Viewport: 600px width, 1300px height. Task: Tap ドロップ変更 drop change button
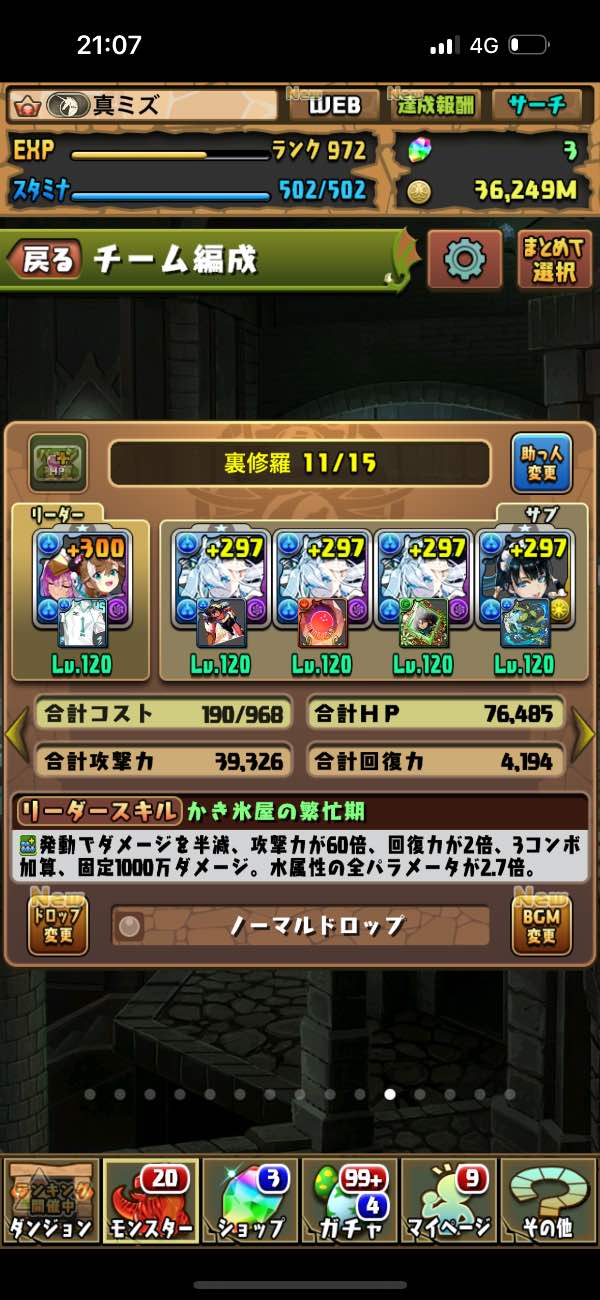pyautogui.click(x=58, y=925)
